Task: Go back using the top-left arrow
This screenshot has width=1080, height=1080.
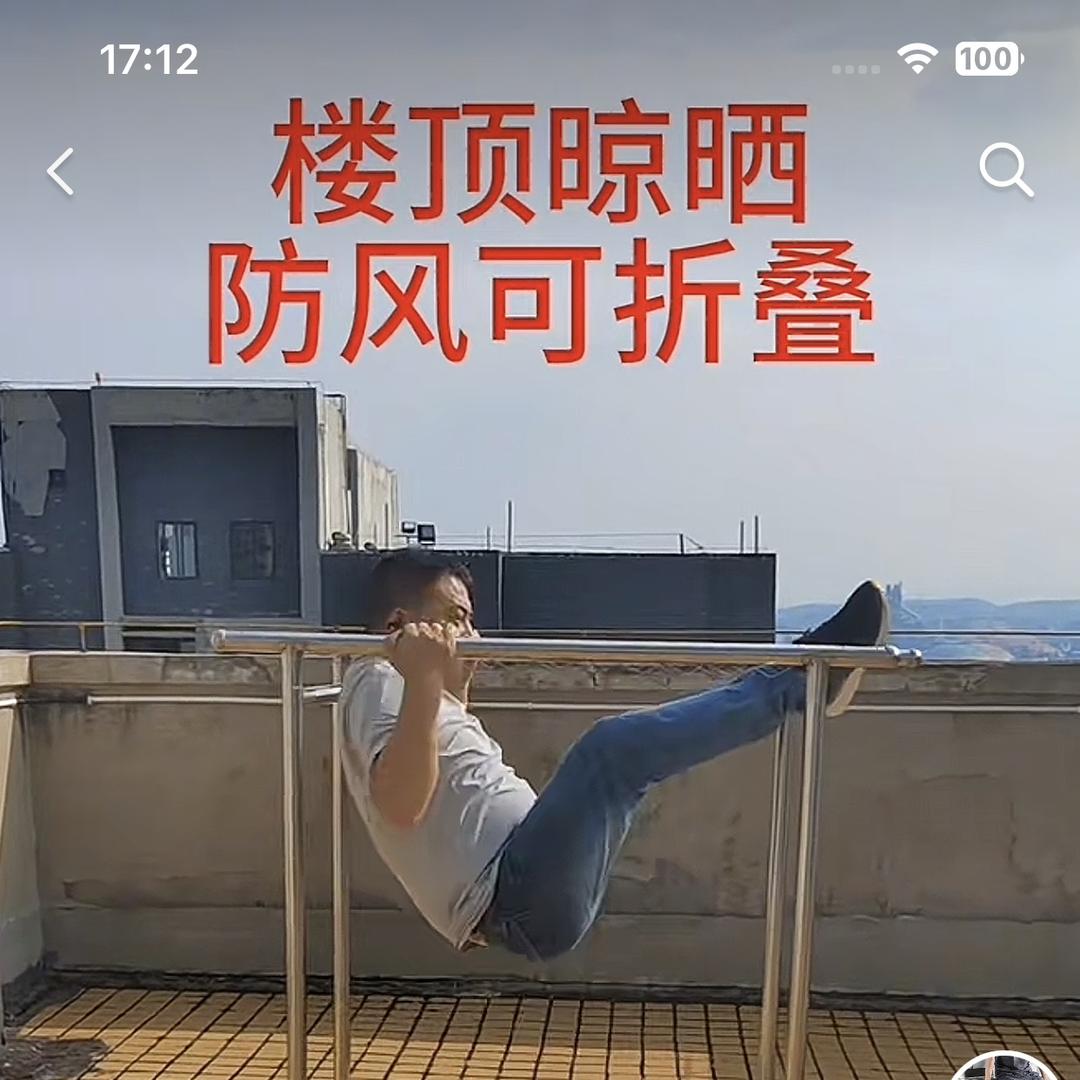Action: tap(61, 171)
